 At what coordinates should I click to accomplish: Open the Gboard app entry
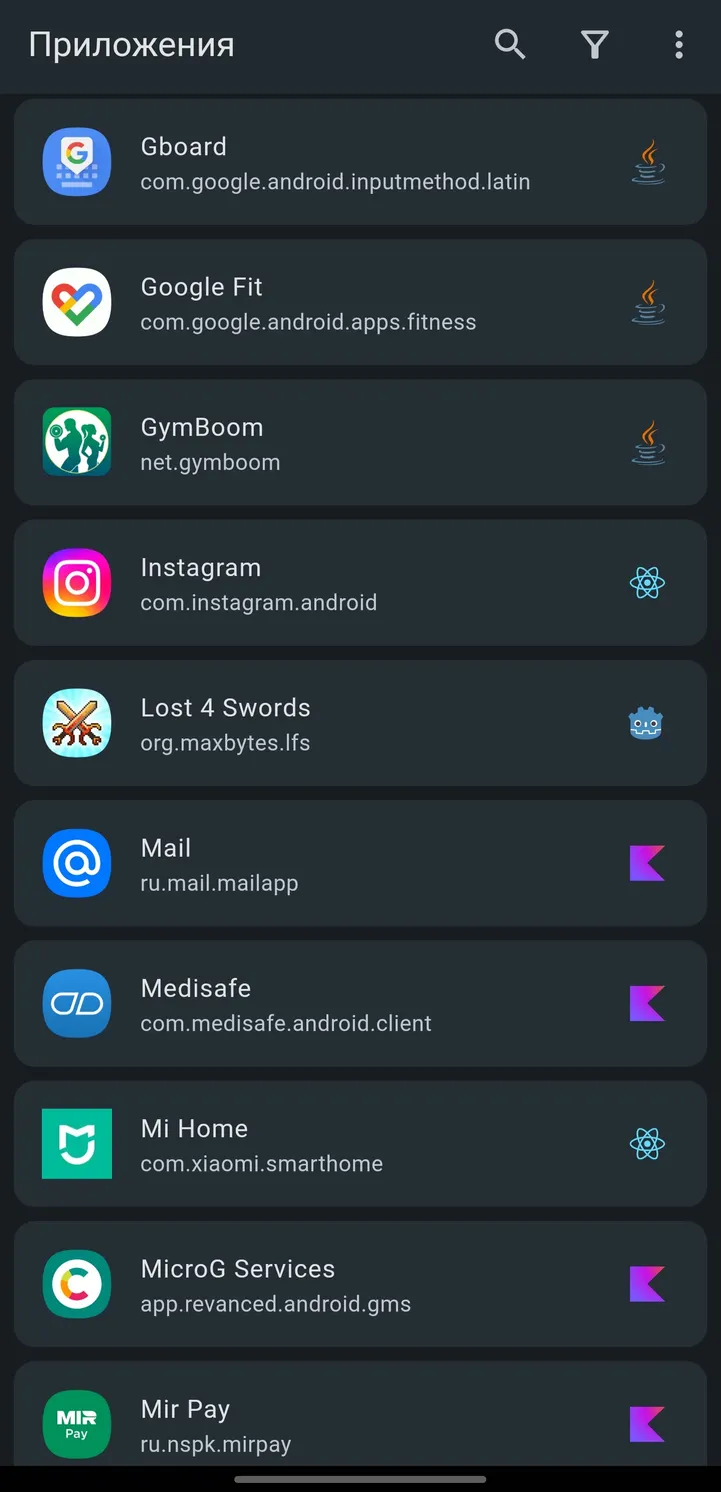[360, 162]
